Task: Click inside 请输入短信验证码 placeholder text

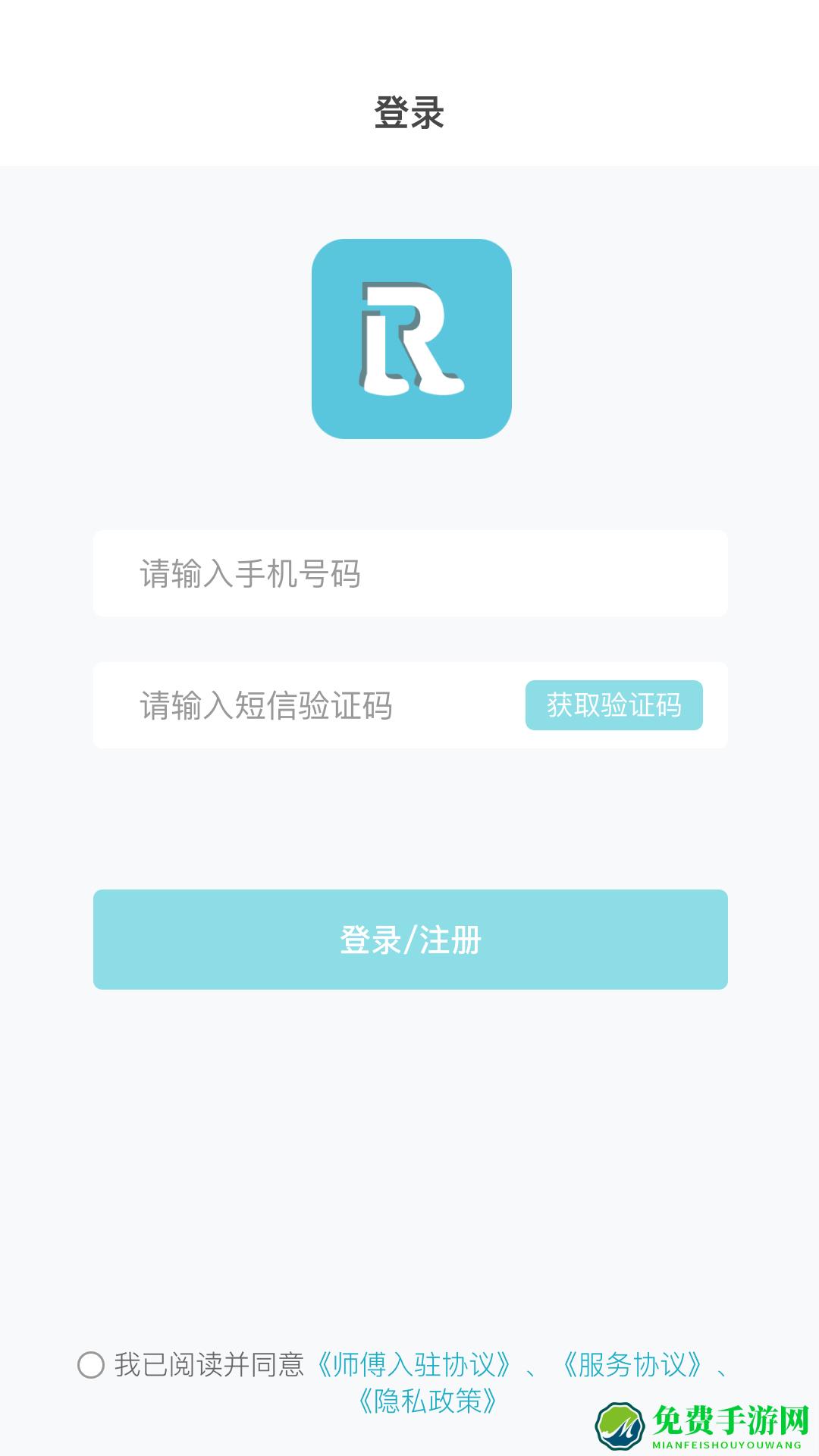Action: [x=265, y=705]
